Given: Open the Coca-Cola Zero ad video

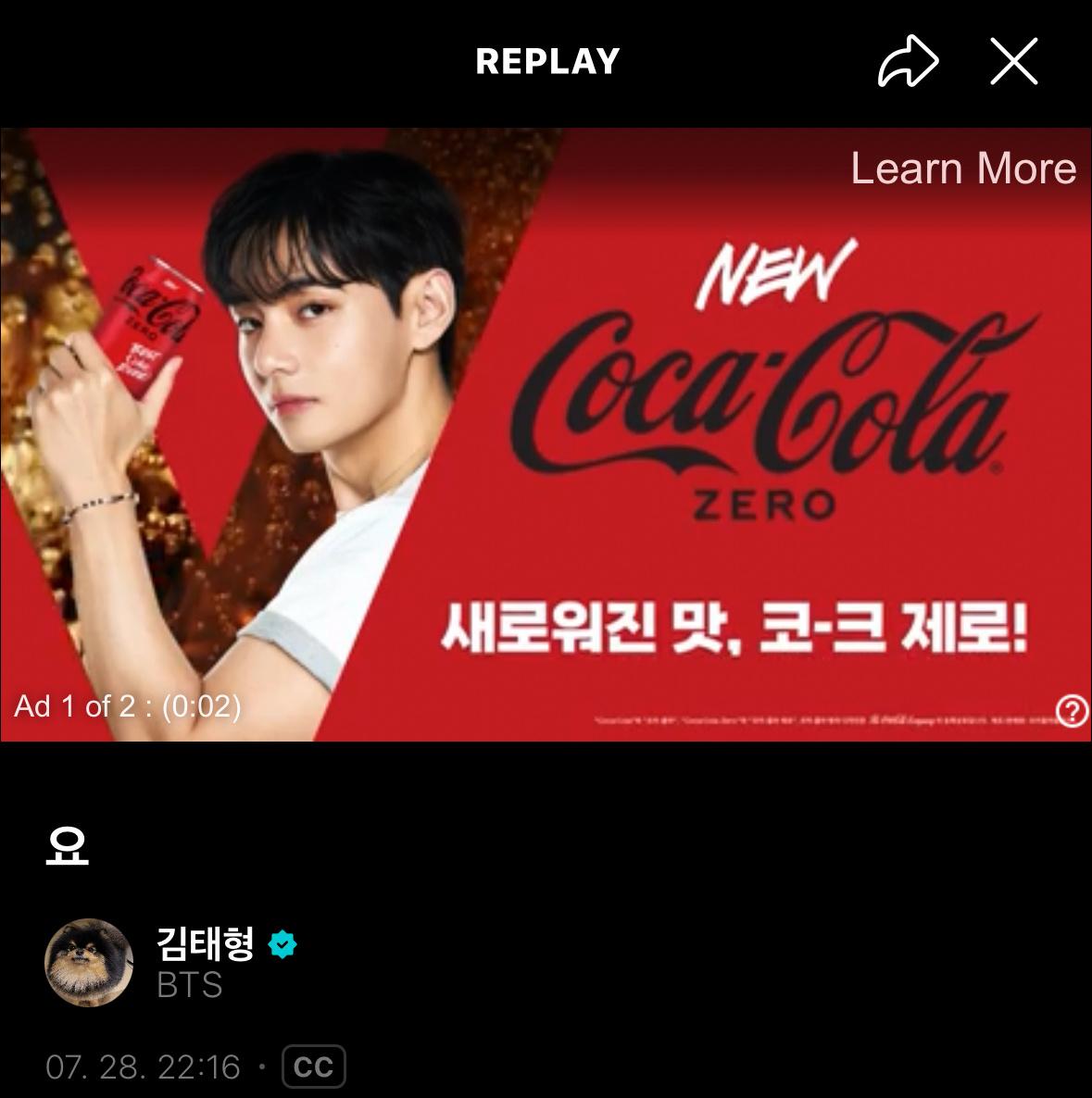Looking at the screenshot, I should (546, 434).
